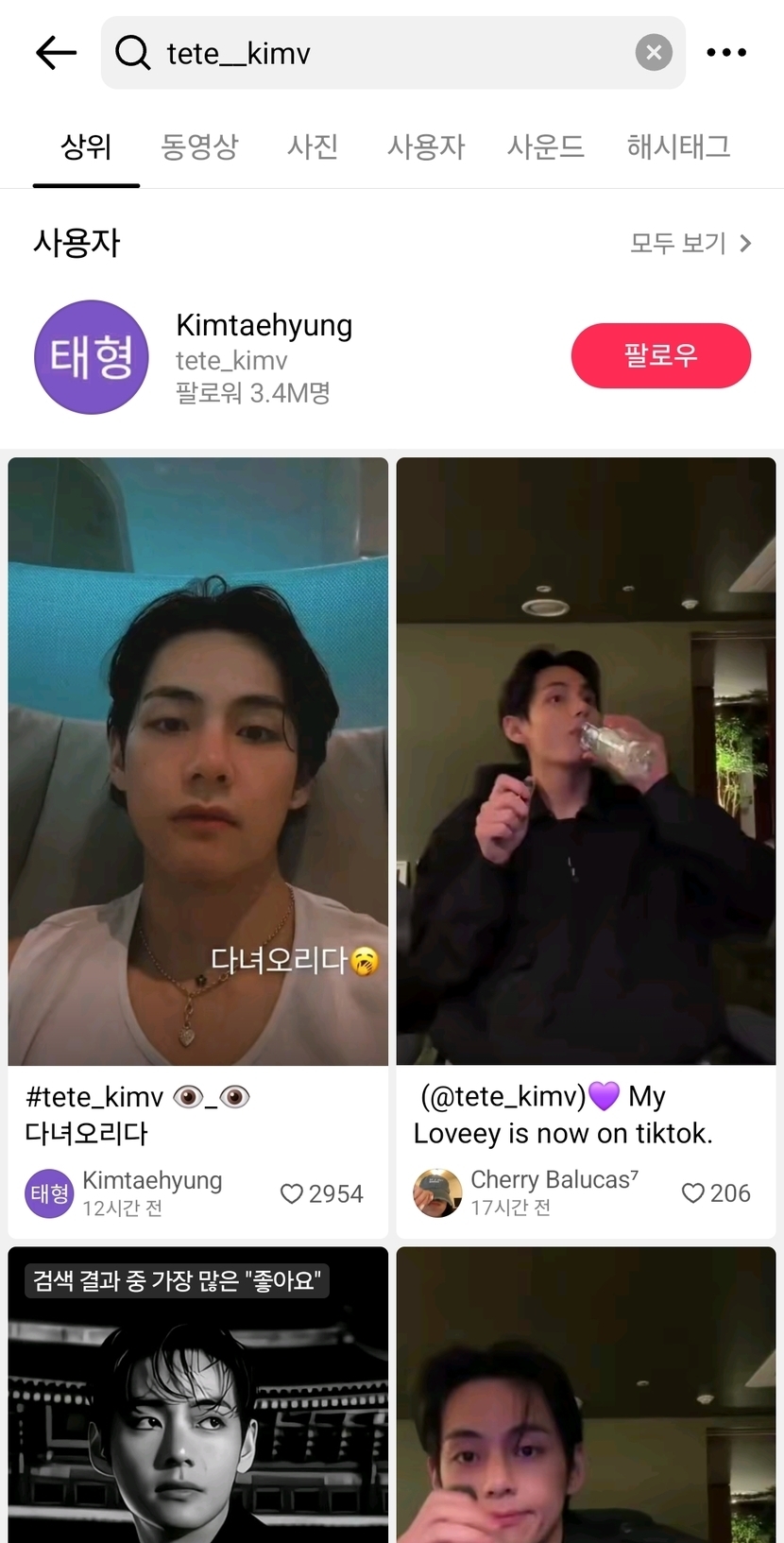This screenshot has height=1543, width=784.
Task: Open the 다녀오리다 video by Kimtaehyung
Action: 197,761
